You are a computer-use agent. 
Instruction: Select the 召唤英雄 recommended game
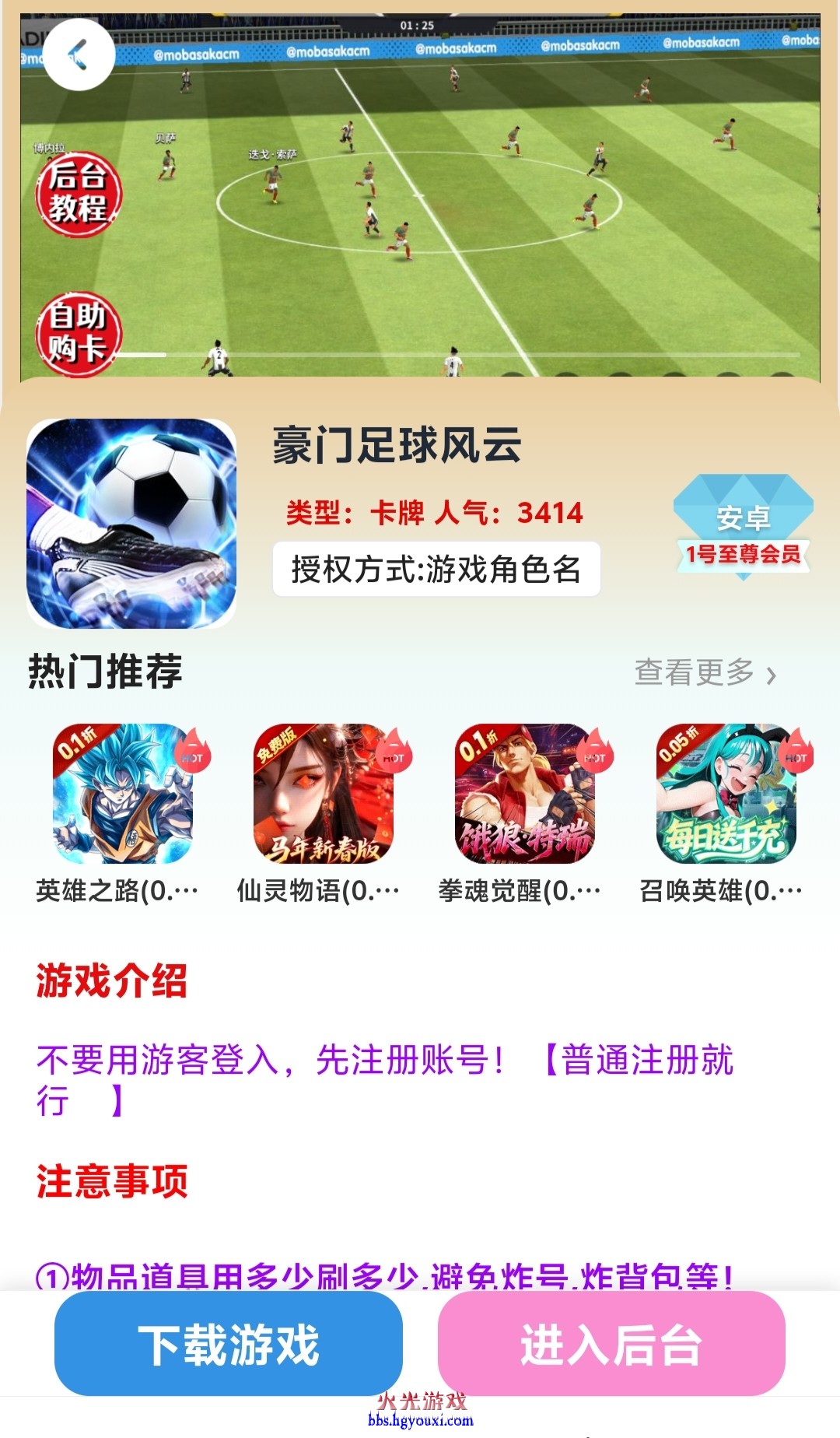tap(726, 794)
